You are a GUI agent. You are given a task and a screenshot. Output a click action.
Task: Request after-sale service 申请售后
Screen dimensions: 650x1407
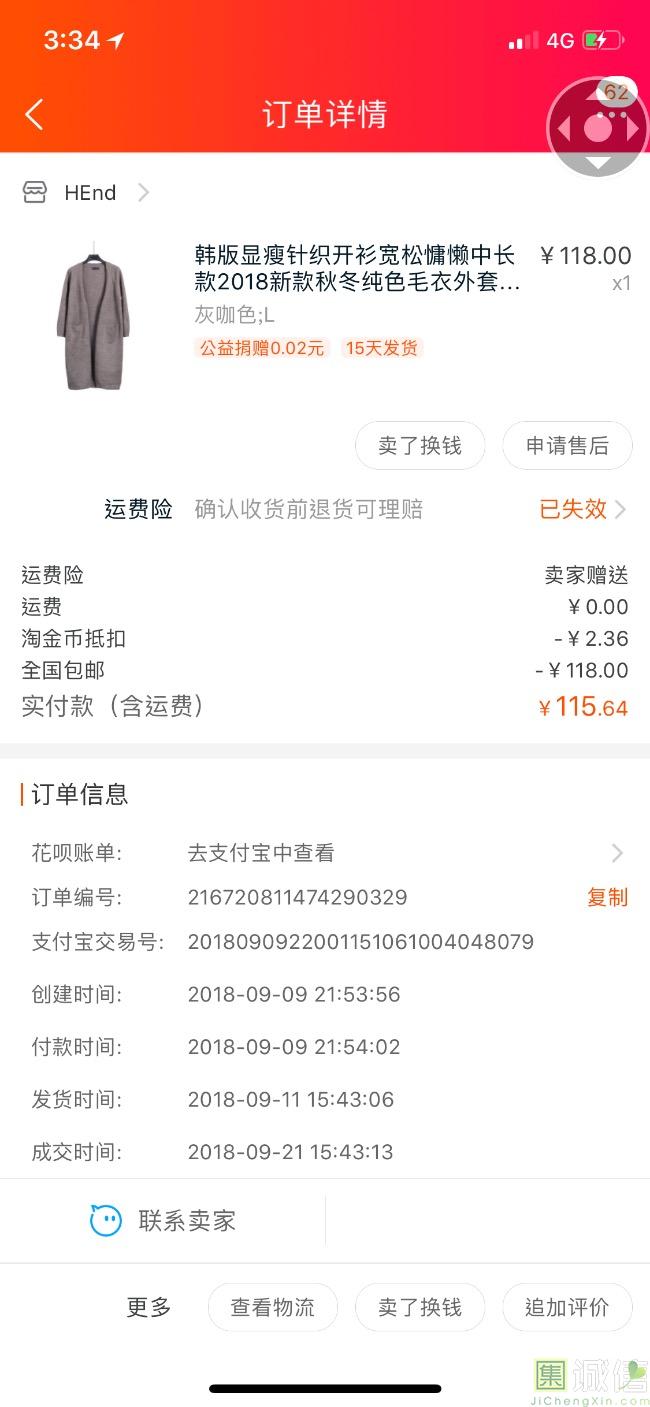(x=567, y=446)
